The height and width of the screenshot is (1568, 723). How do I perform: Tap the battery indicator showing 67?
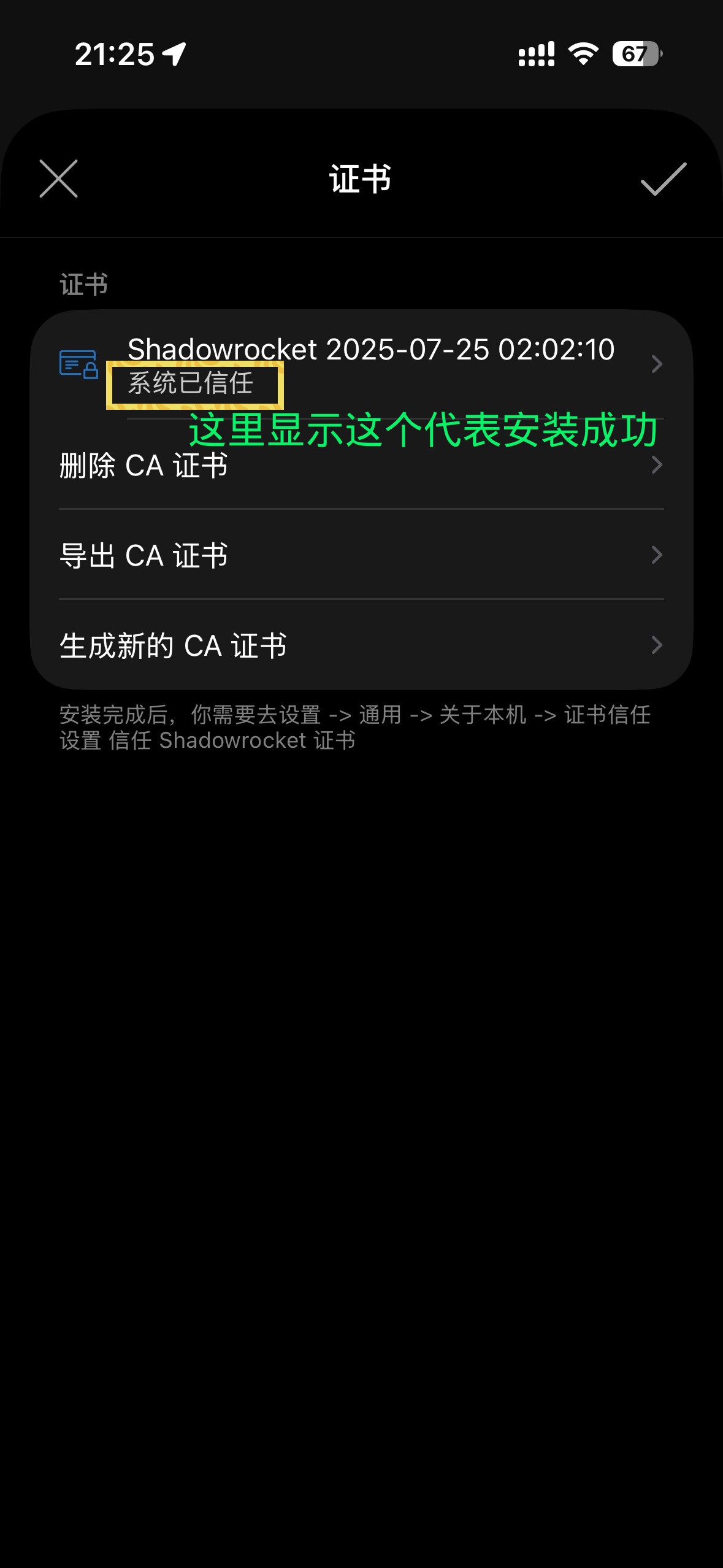(638, 55)
